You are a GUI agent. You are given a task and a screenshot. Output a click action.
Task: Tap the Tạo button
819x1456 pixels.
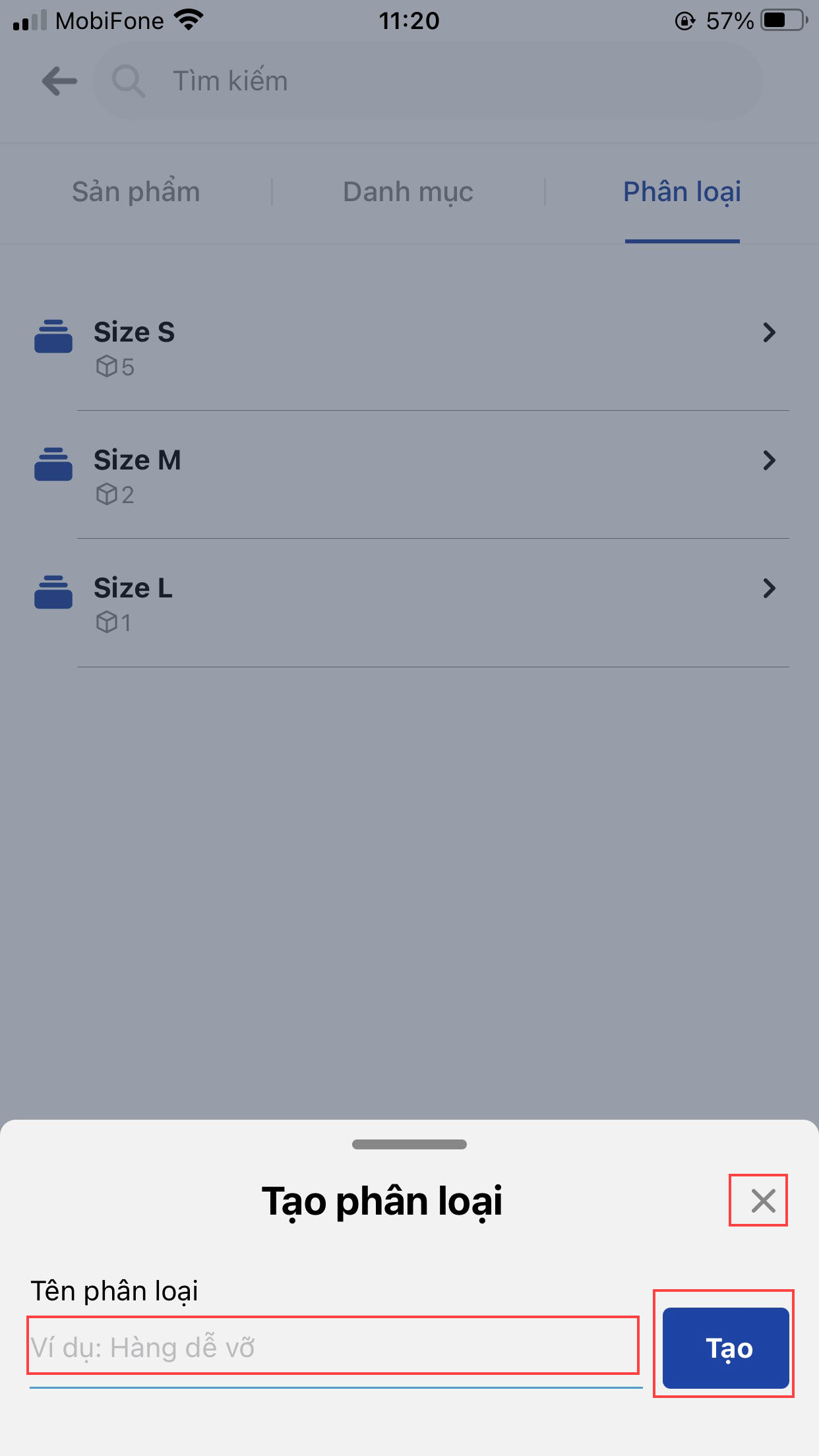[x=725, y=1348]
